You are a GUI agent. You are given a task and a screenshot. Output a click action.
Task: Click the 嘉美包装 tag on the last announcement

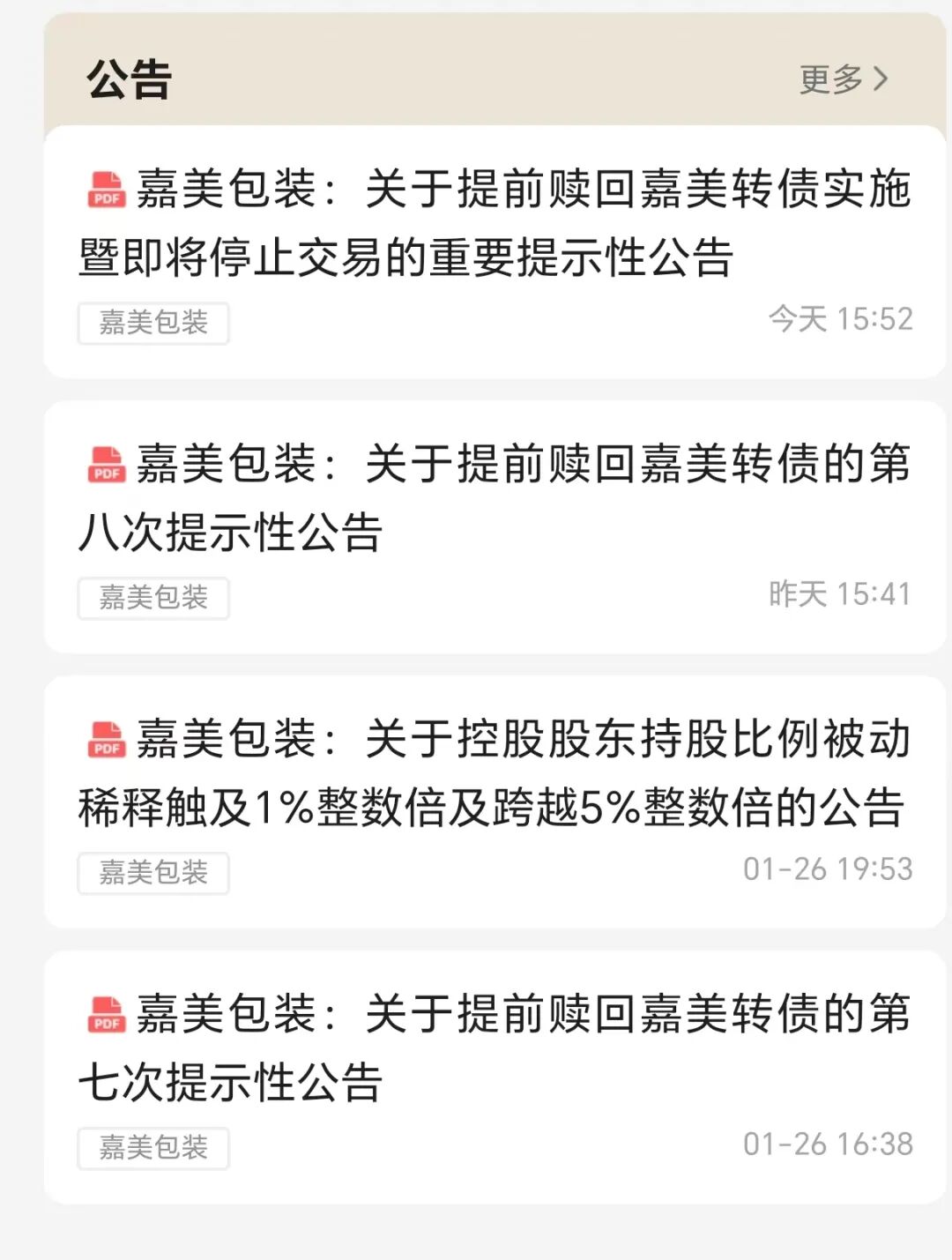point(152,1146)
